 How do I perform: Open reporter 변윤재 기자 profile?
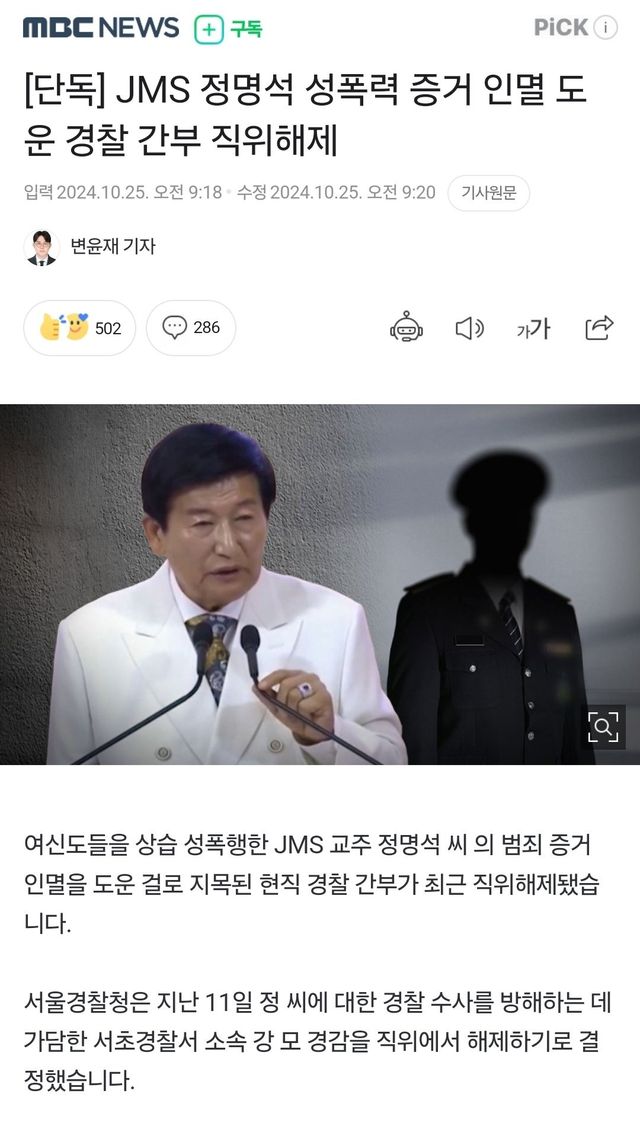click(x=112, y=246)
